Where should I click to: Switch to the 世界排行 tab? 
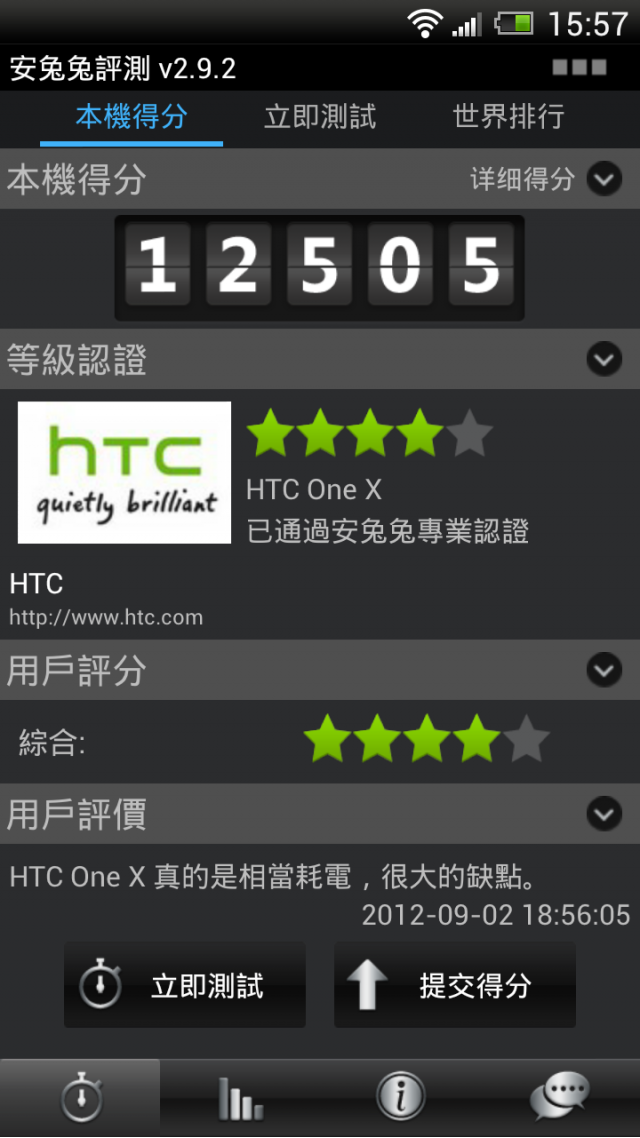[x=508, y=118]
